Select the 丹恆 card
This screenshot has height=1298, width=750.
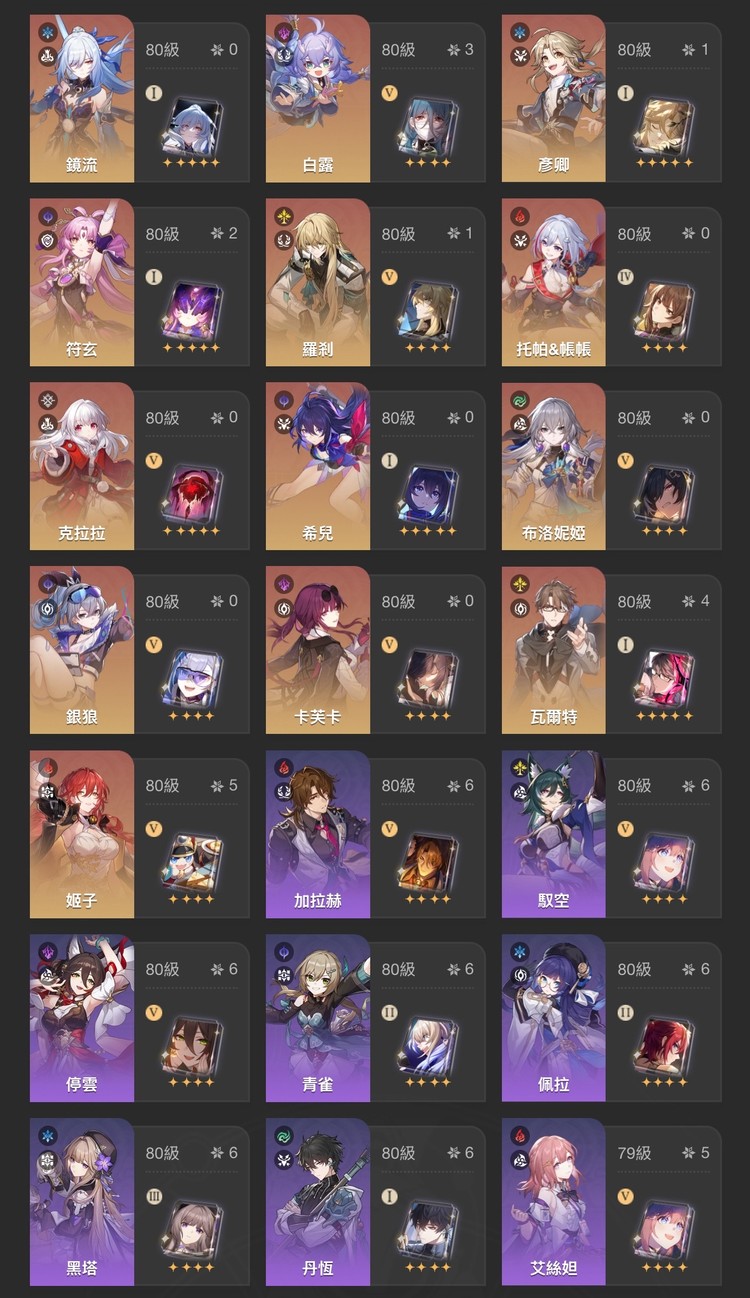(x=318, y=1202)
